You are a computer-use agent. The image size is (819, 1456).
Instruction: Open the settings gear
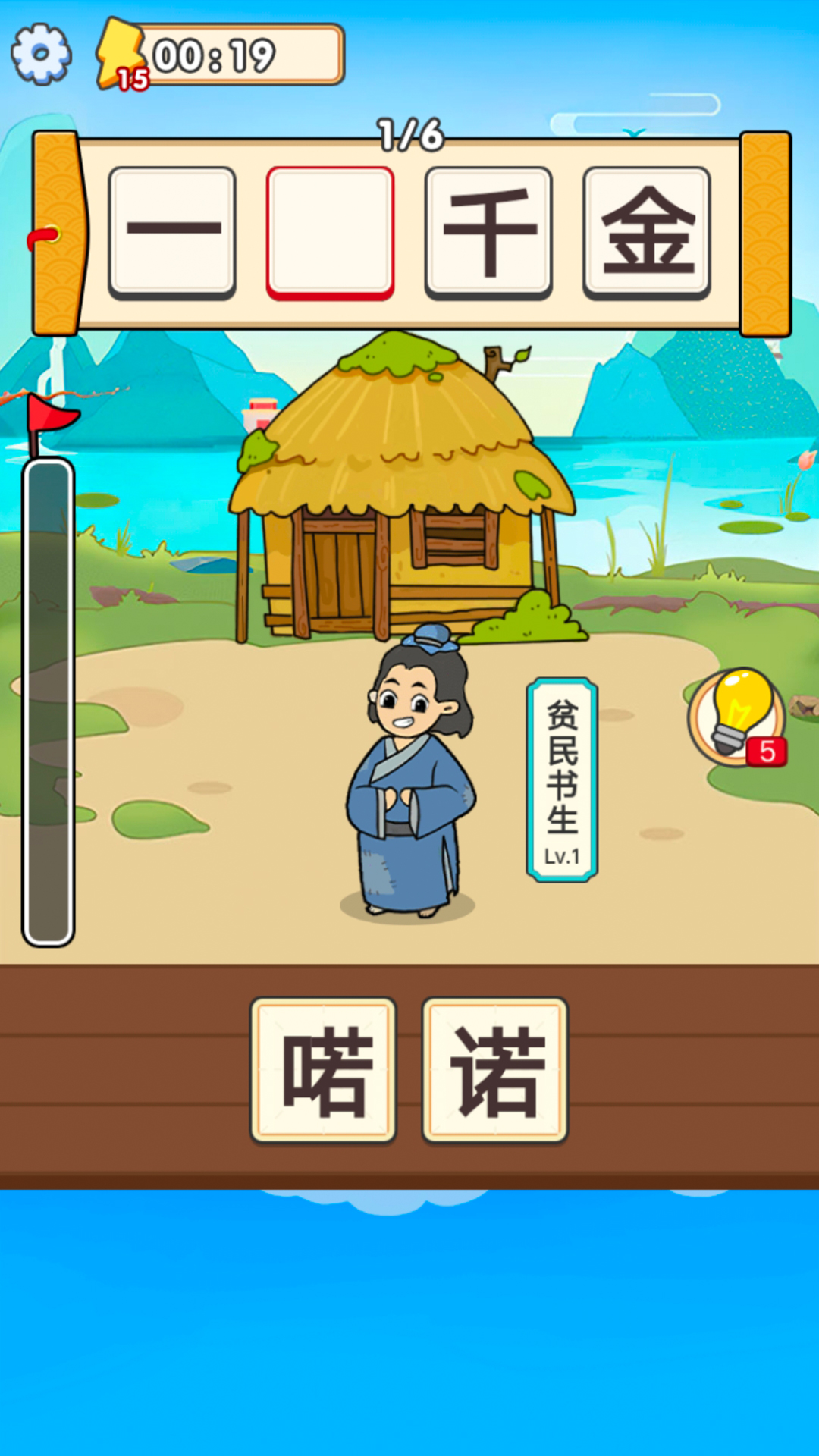click(x=41, y=54)
